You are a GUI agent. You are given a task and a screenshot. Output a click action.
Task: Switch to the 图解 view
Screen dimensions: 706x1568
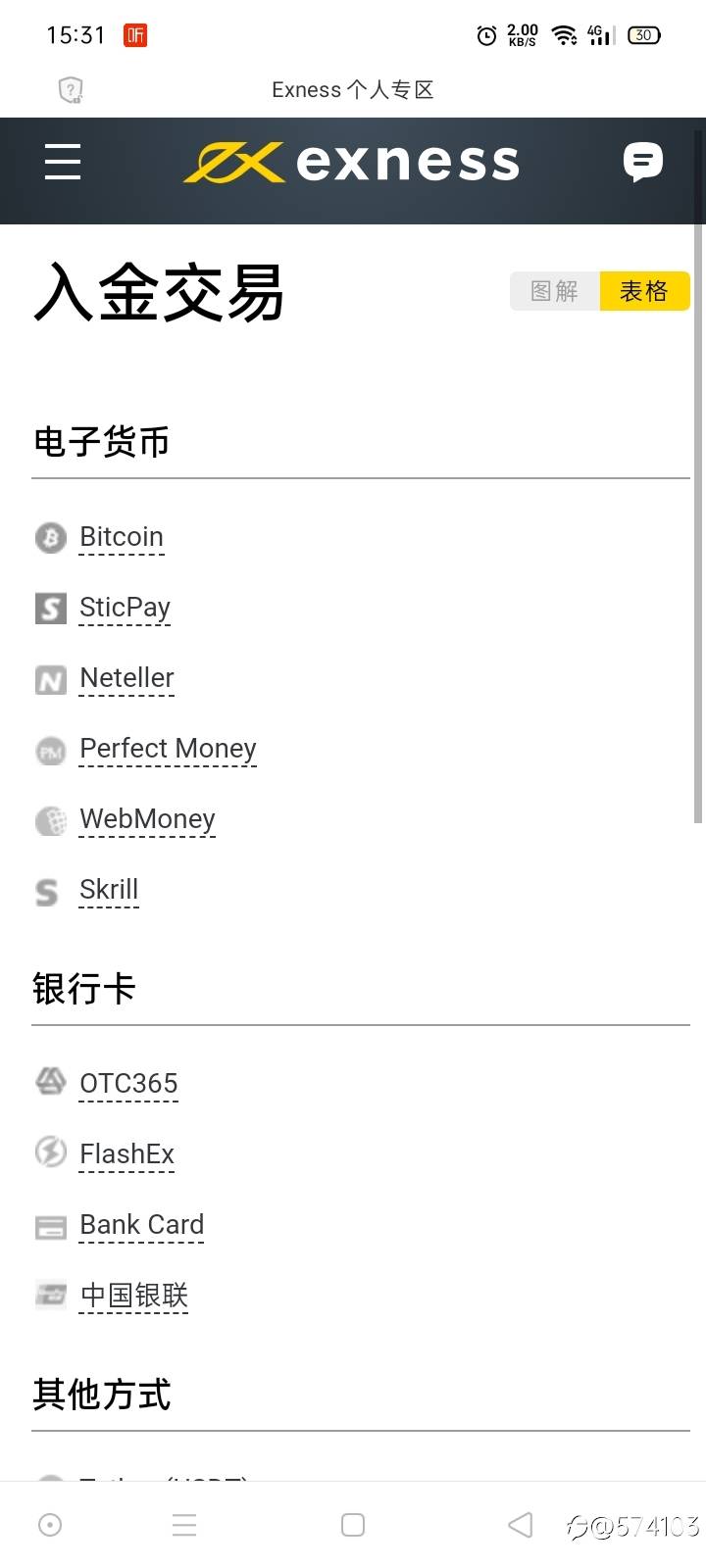pyautogui.click(x=554, y=291)
